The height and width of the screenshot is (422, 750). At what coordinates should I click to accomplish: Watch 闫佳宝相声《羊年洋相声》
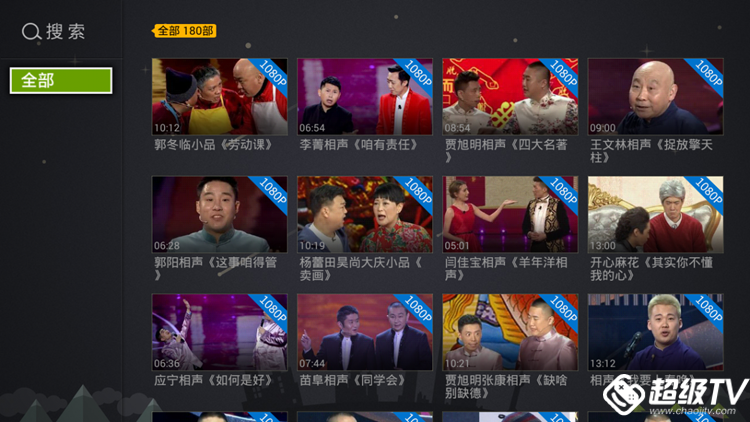point(510,214)
